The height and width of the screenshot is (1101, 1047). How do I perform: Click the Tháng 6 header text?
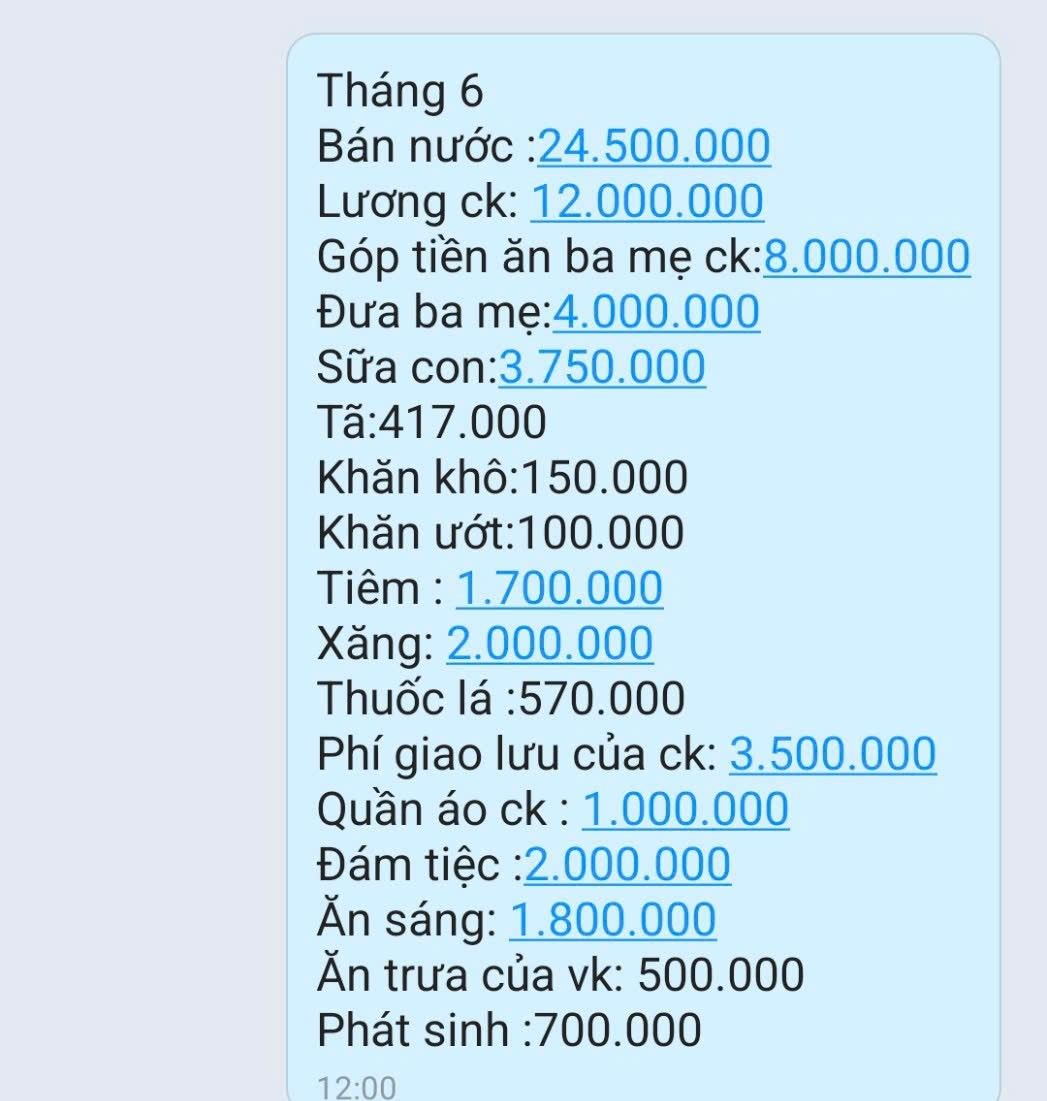[400, 91]
